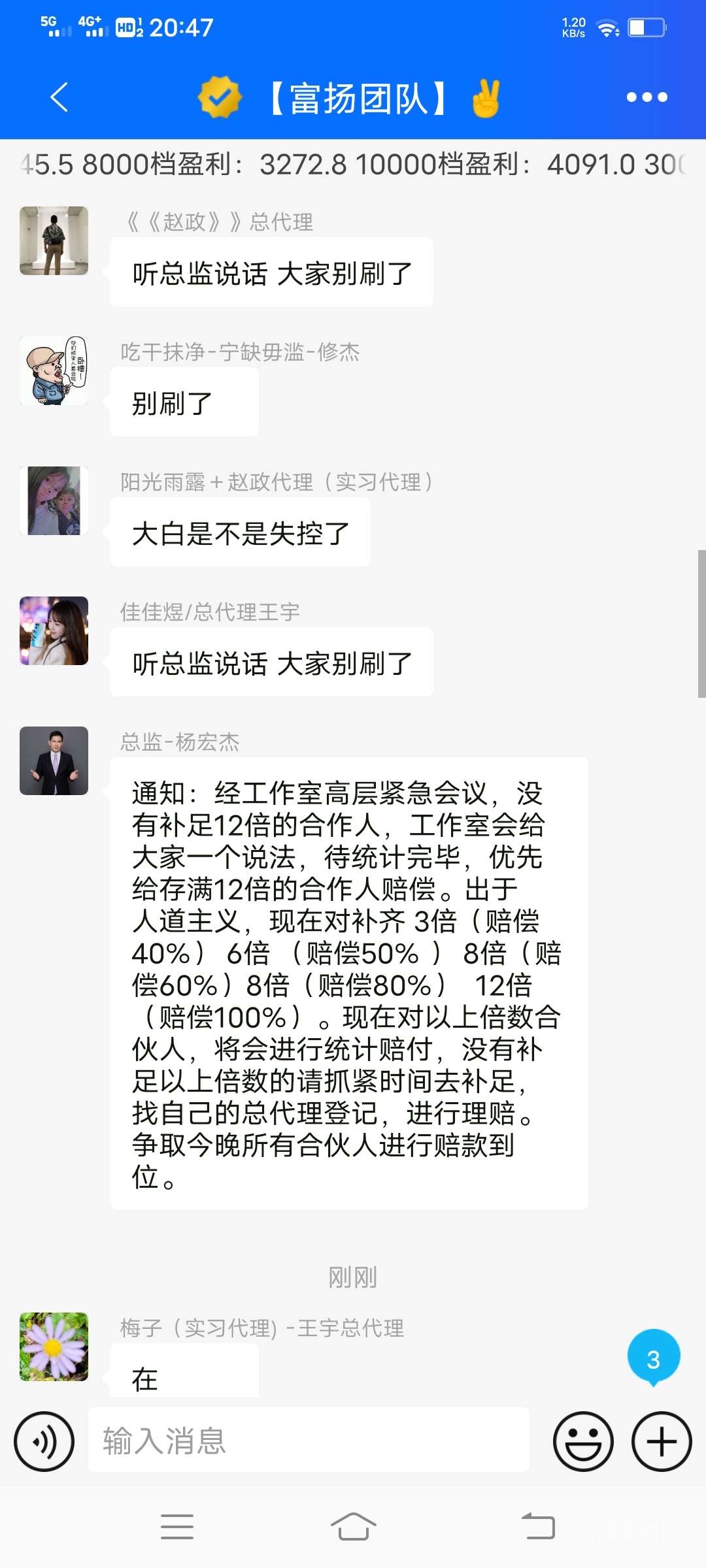
Task: View avatar of 阳光雨露+赵政代理
Action: (x=54, y=500)
